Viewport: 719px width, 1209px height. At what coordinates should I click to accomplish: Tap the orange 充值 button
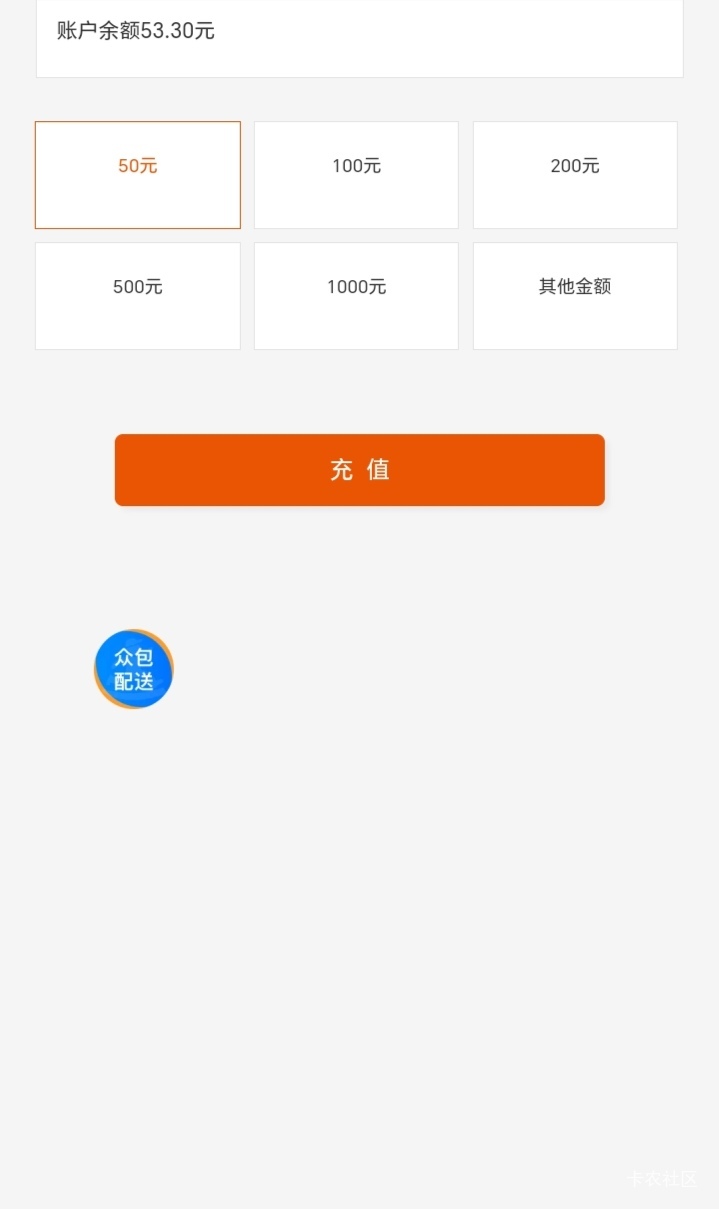360,470
